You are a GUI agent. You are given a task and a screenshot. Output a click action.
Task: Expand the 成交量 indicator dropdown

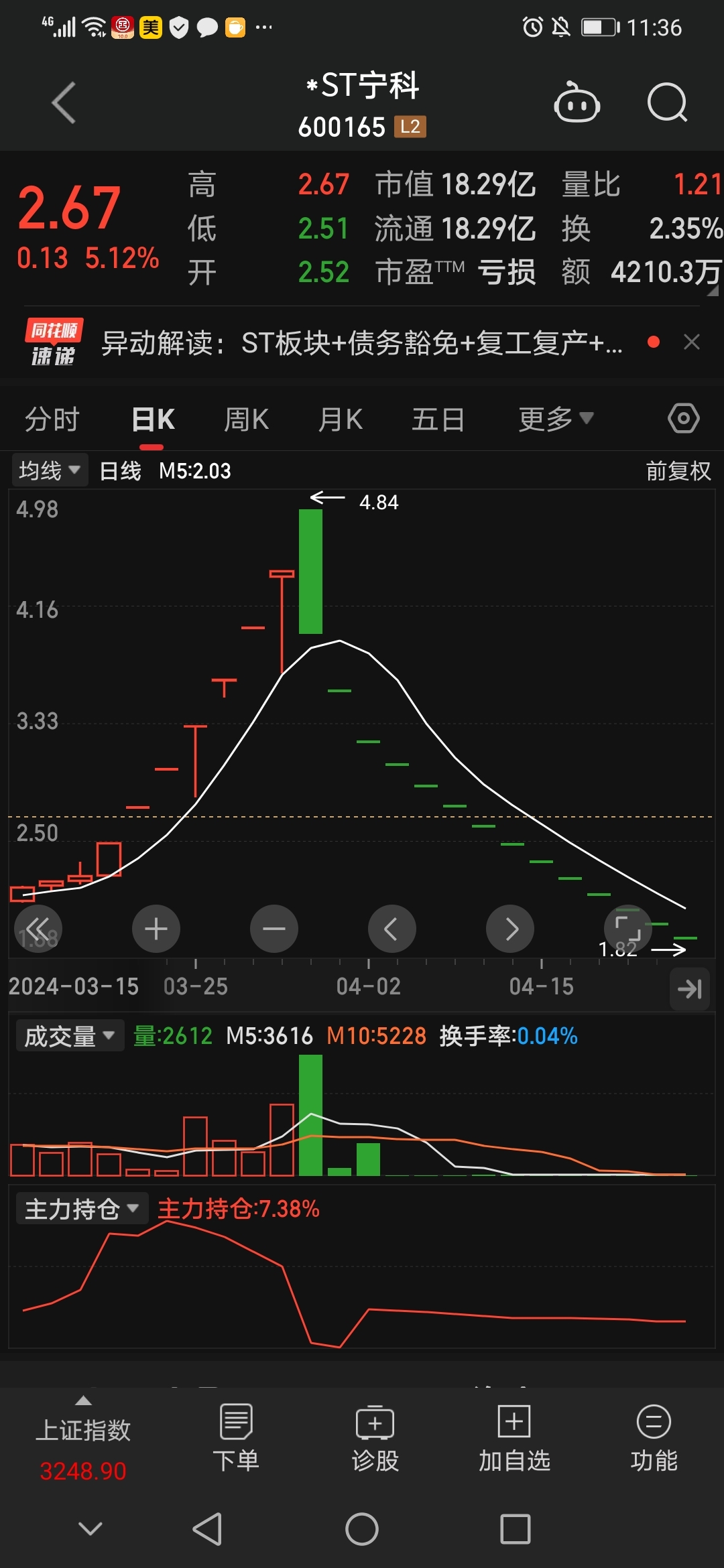point(69,1036)
